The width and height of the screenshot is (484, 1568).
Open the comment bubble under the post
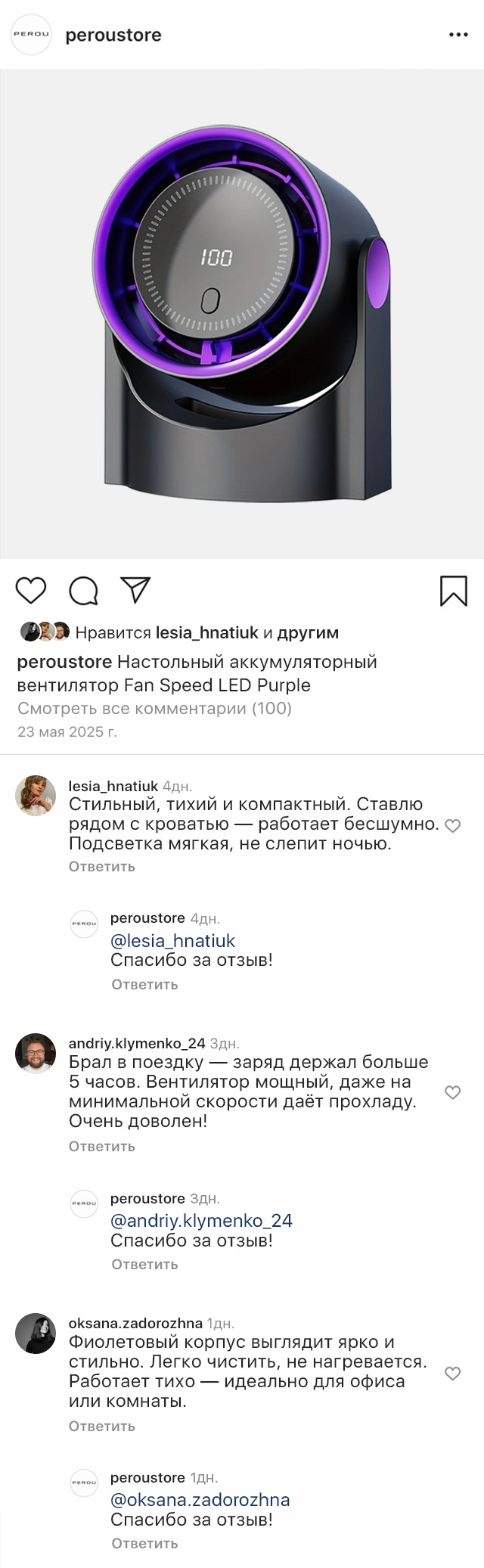[83, 591]
